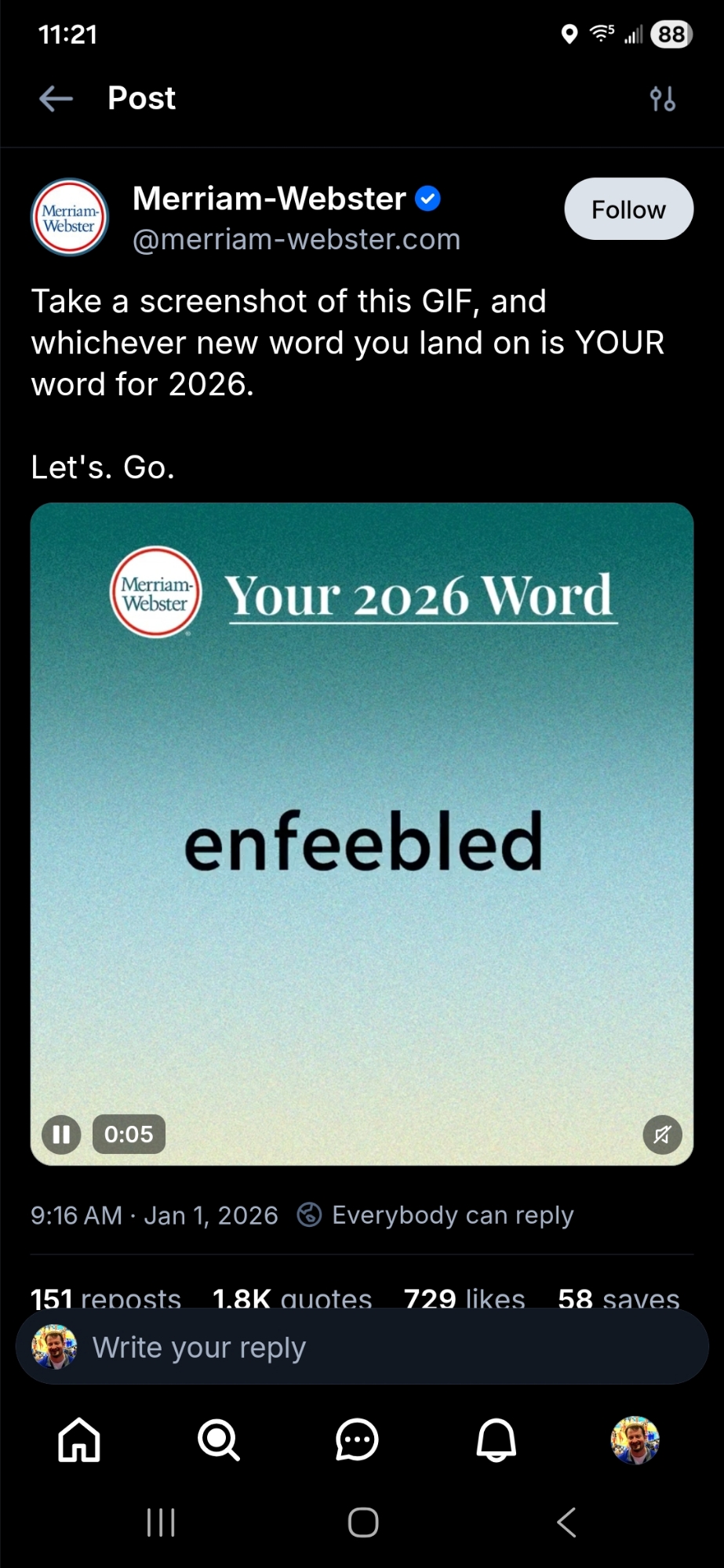Tap the system home button
724x1568 pixels.
363,1523
